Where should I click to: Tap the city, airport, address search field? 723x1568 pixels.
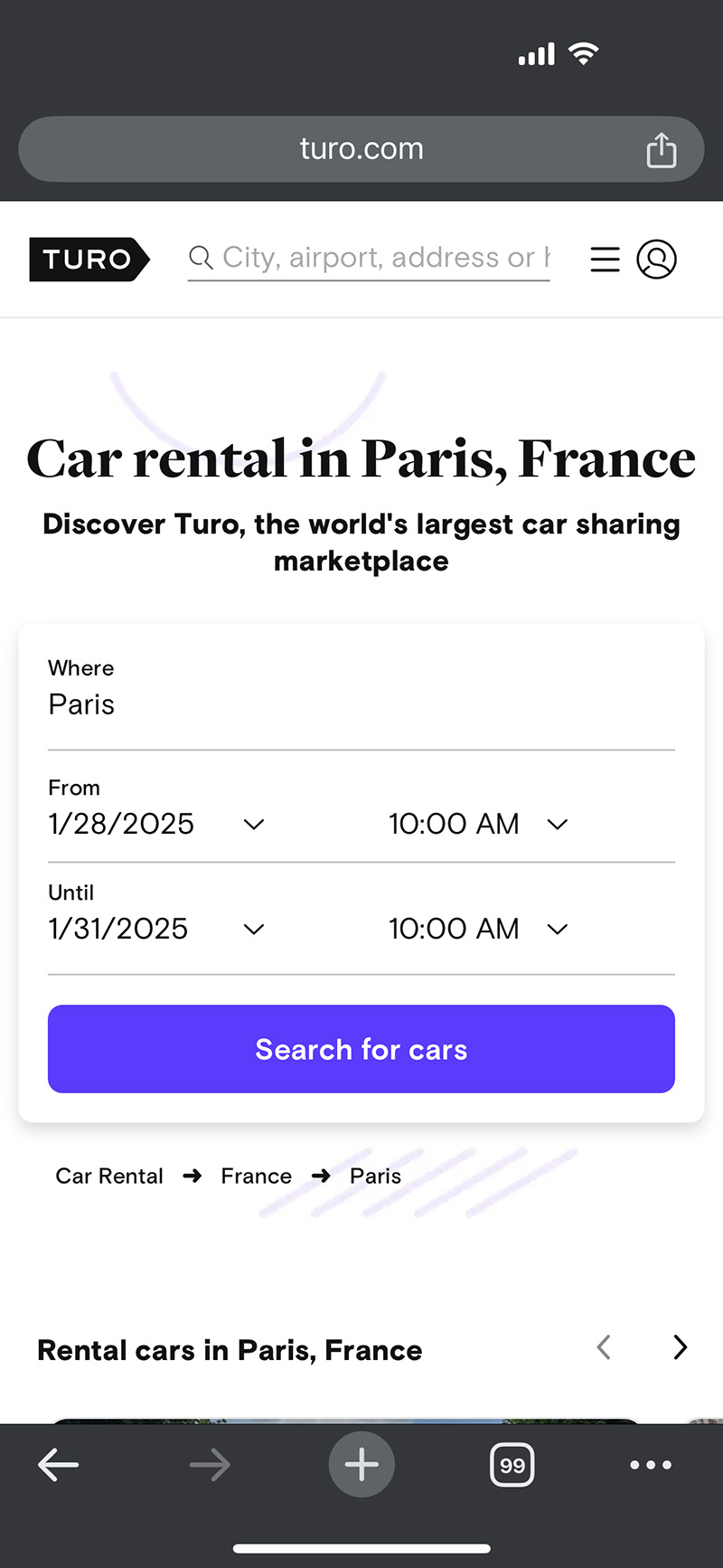point(369,259)
